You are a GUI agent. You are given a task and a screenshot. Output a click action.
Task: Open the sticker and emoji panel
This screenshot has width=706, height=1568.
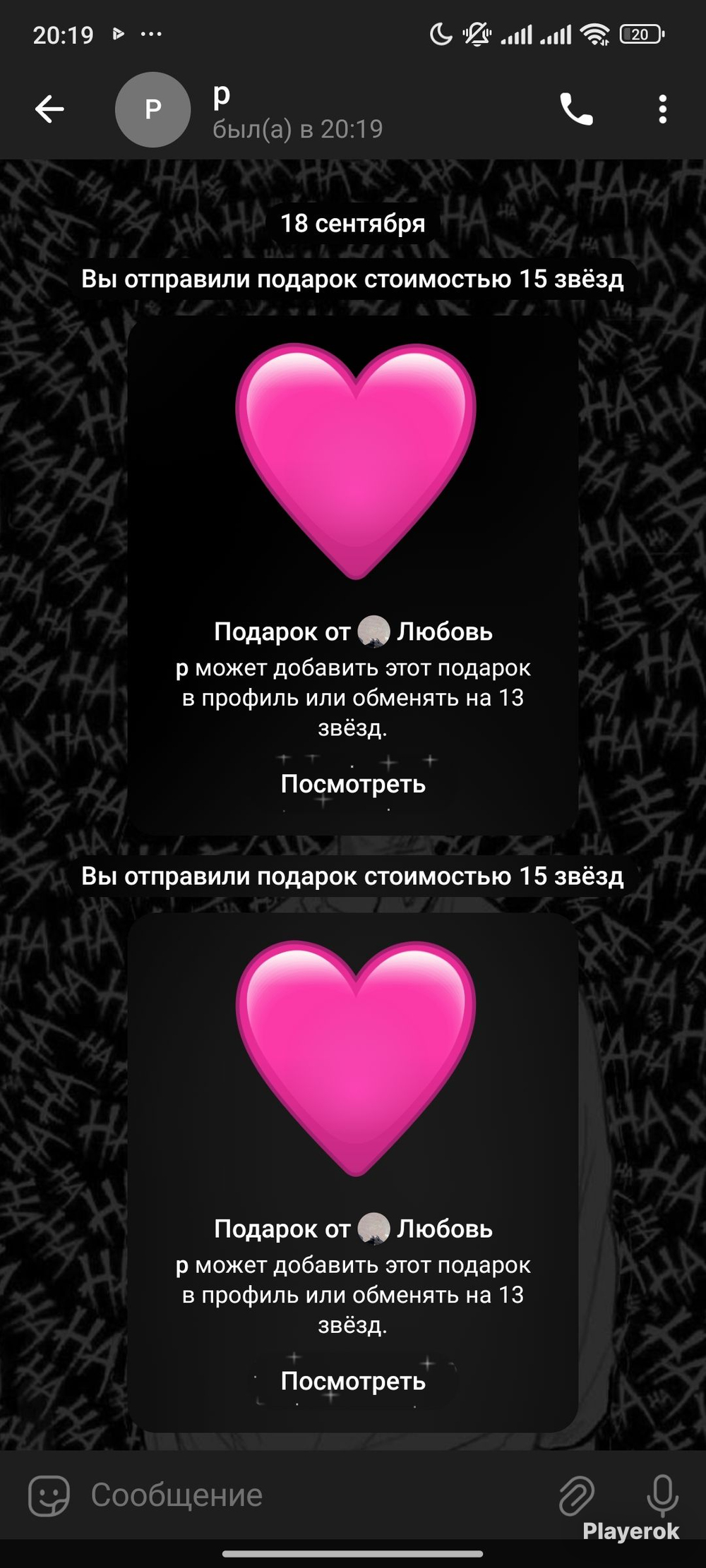click(x=49, y=1495)
